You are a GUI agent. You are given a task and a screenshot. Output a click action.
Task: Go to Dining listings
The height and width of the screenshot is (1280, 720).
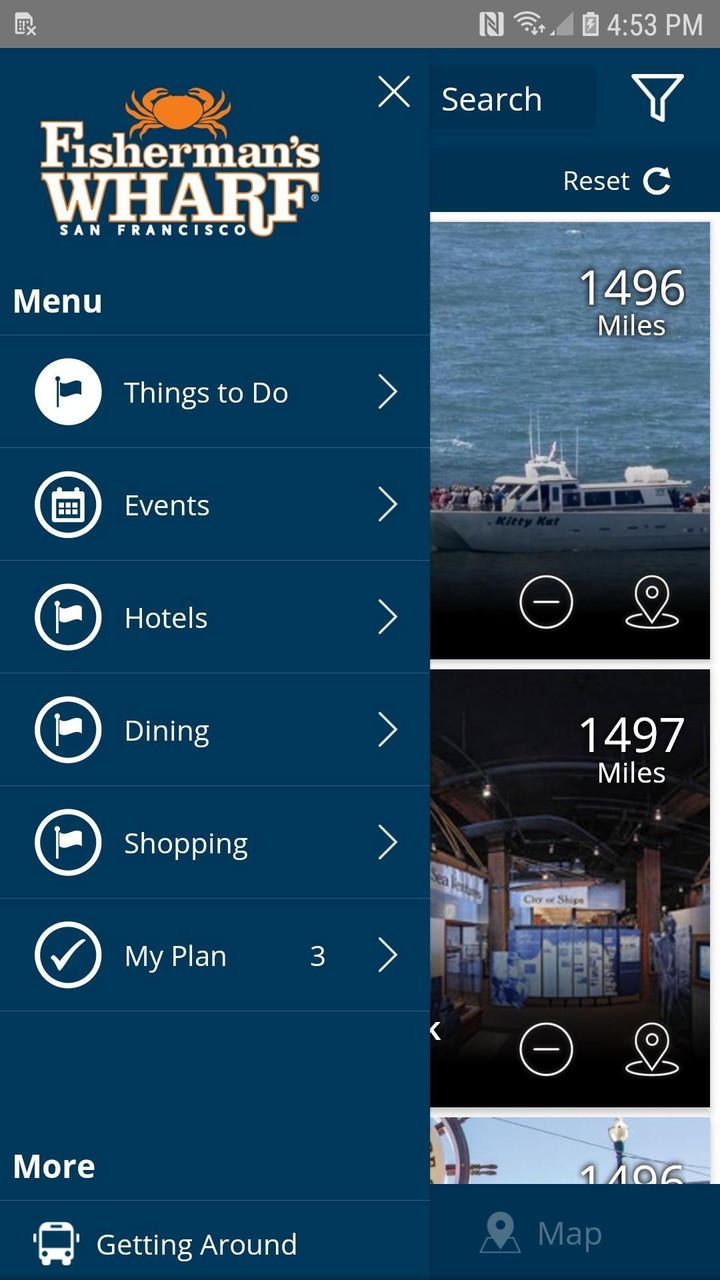click(x=214, y=731)
